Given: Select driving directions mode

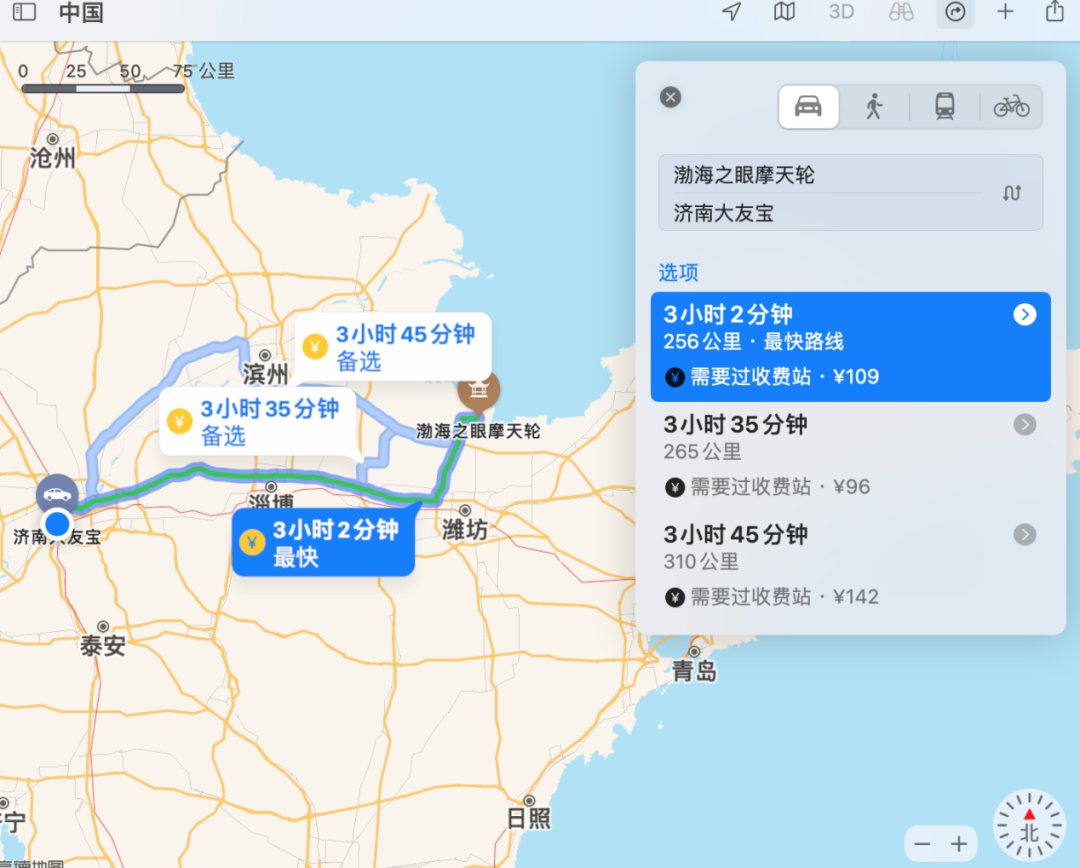Looking at the screenshot, I should pos(809,106).
